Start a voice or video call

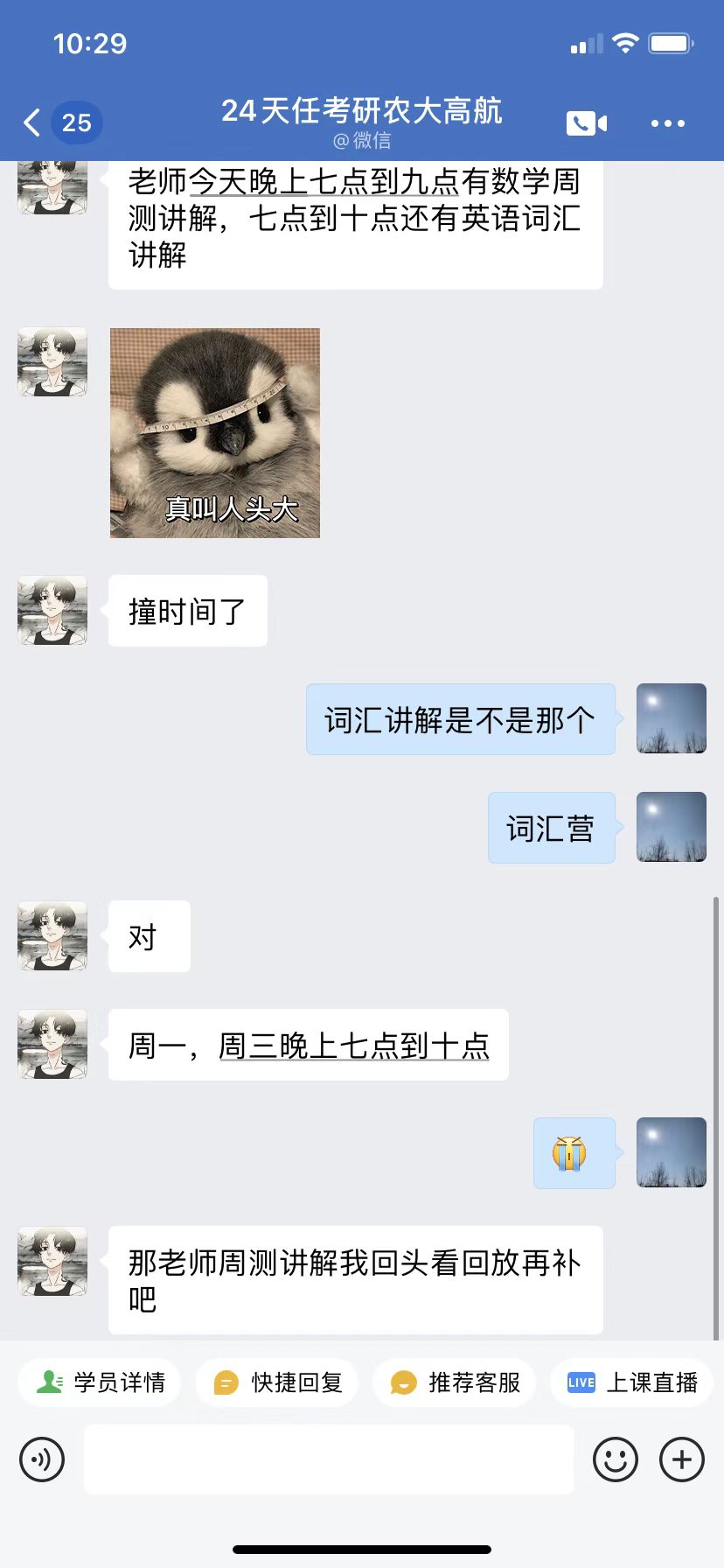tap(587, 123)
